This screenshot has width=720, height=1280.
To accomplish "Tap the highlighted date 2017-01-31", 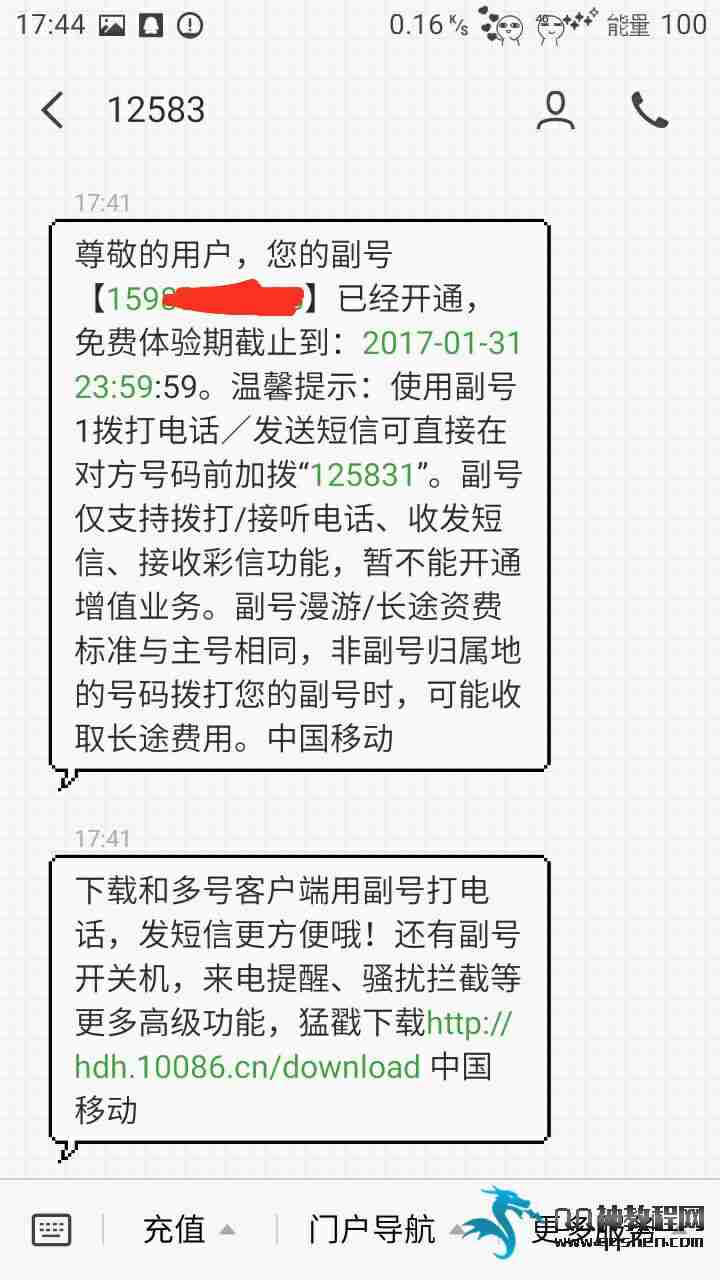I will click(441, 343).
